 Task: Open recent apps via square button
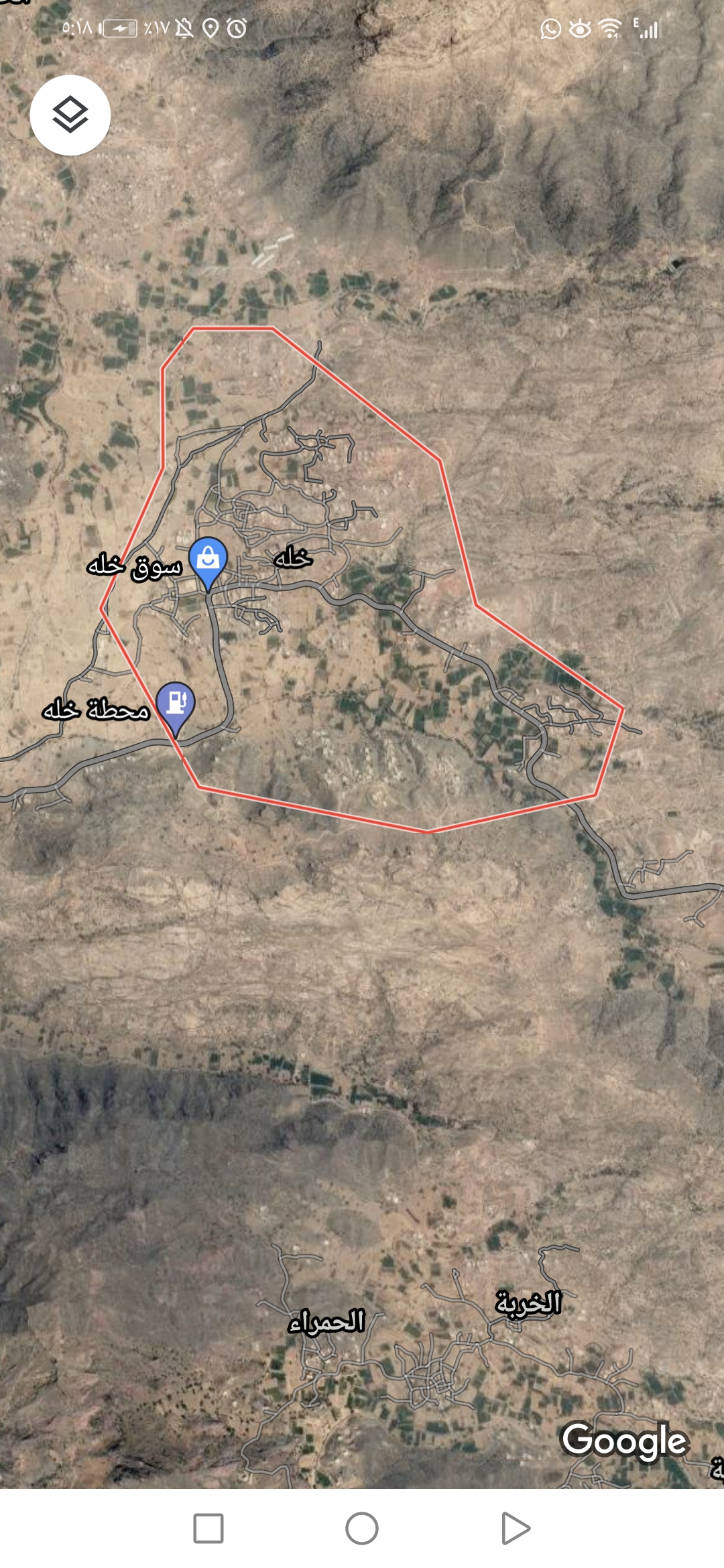208,1528
